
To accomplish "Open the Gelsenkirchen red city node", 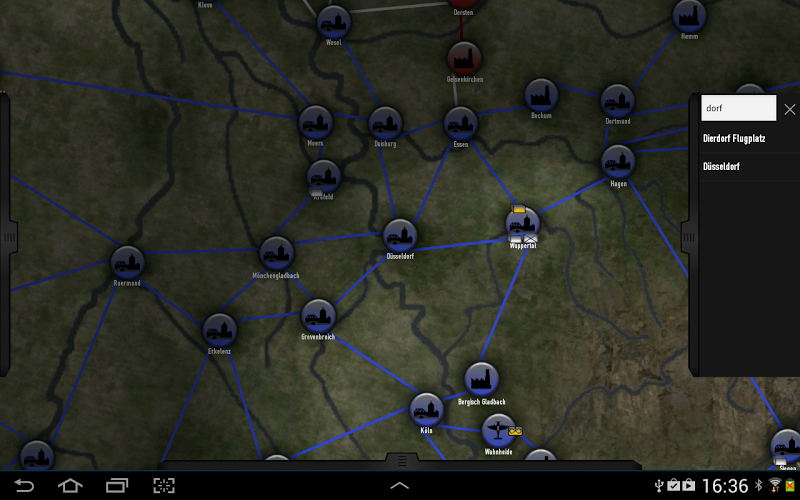I will (464, 57).
